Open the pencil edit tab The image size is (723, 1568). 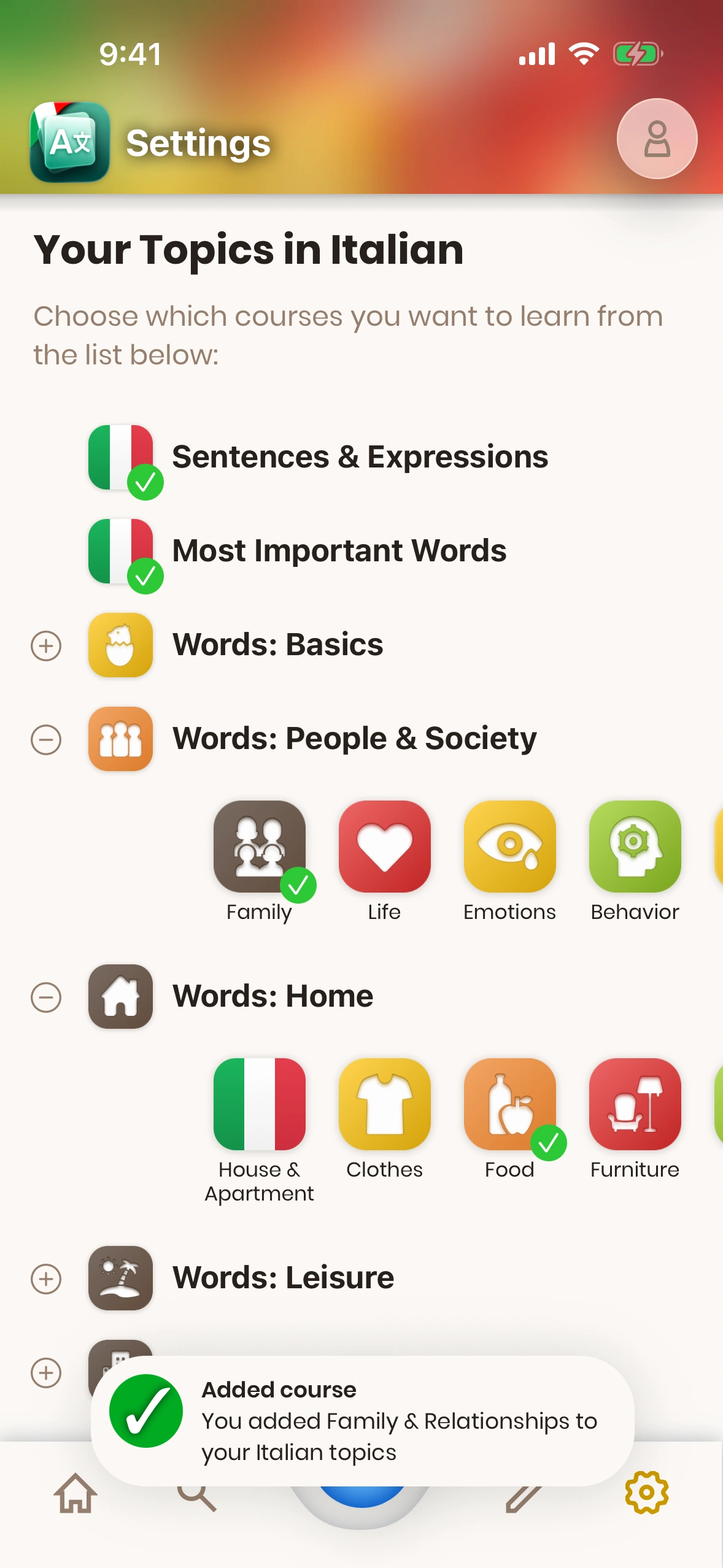523,1499
